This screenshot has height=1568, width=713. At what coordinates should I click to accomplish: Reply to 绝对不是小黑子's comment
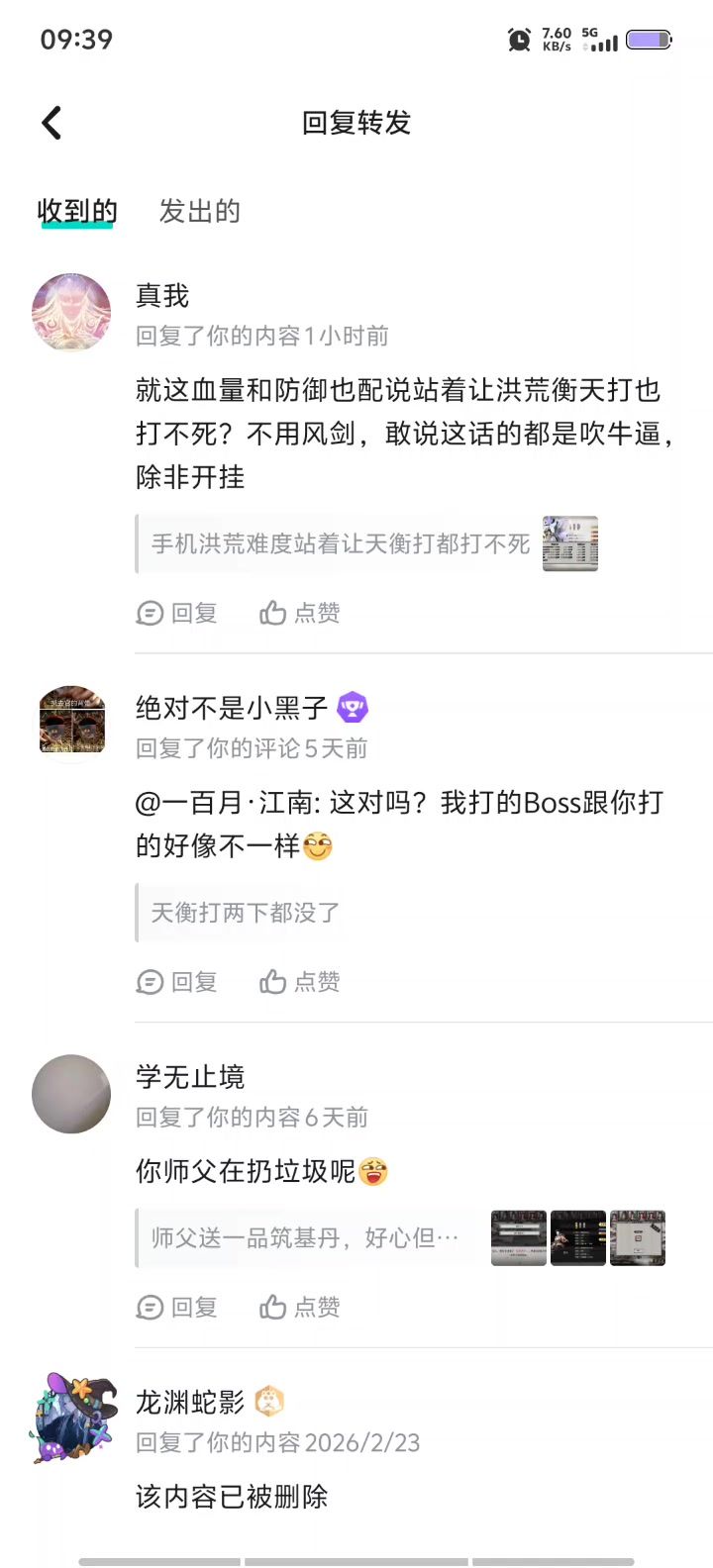pos(177,982)
